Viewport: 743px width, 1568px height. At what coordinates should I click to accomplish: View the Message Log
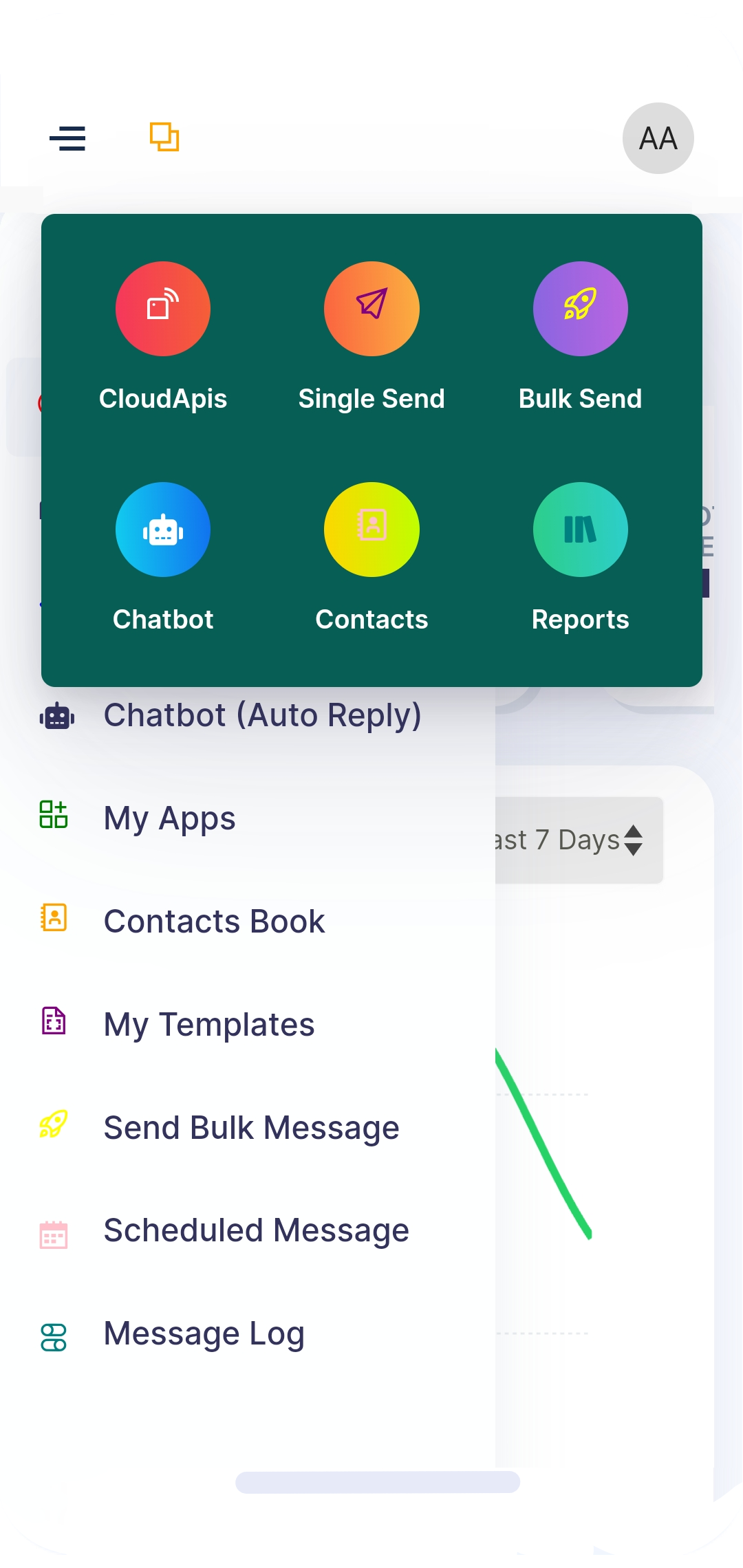[204, 1334]
